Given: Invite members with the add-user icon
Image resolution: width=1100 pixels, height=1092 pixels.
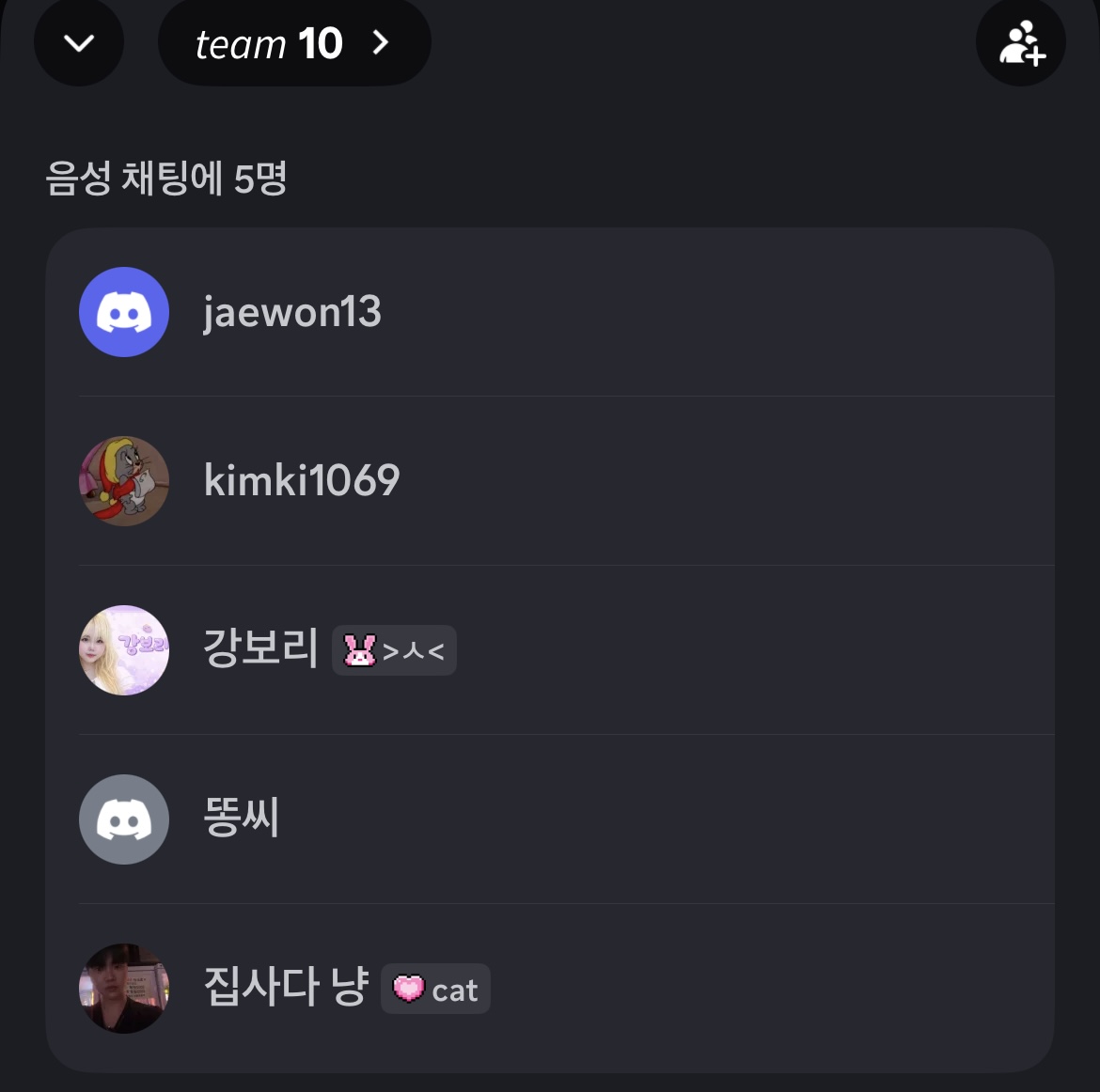Looking at the screenshot, I should pyautogui.click(x=1021, y=43).
